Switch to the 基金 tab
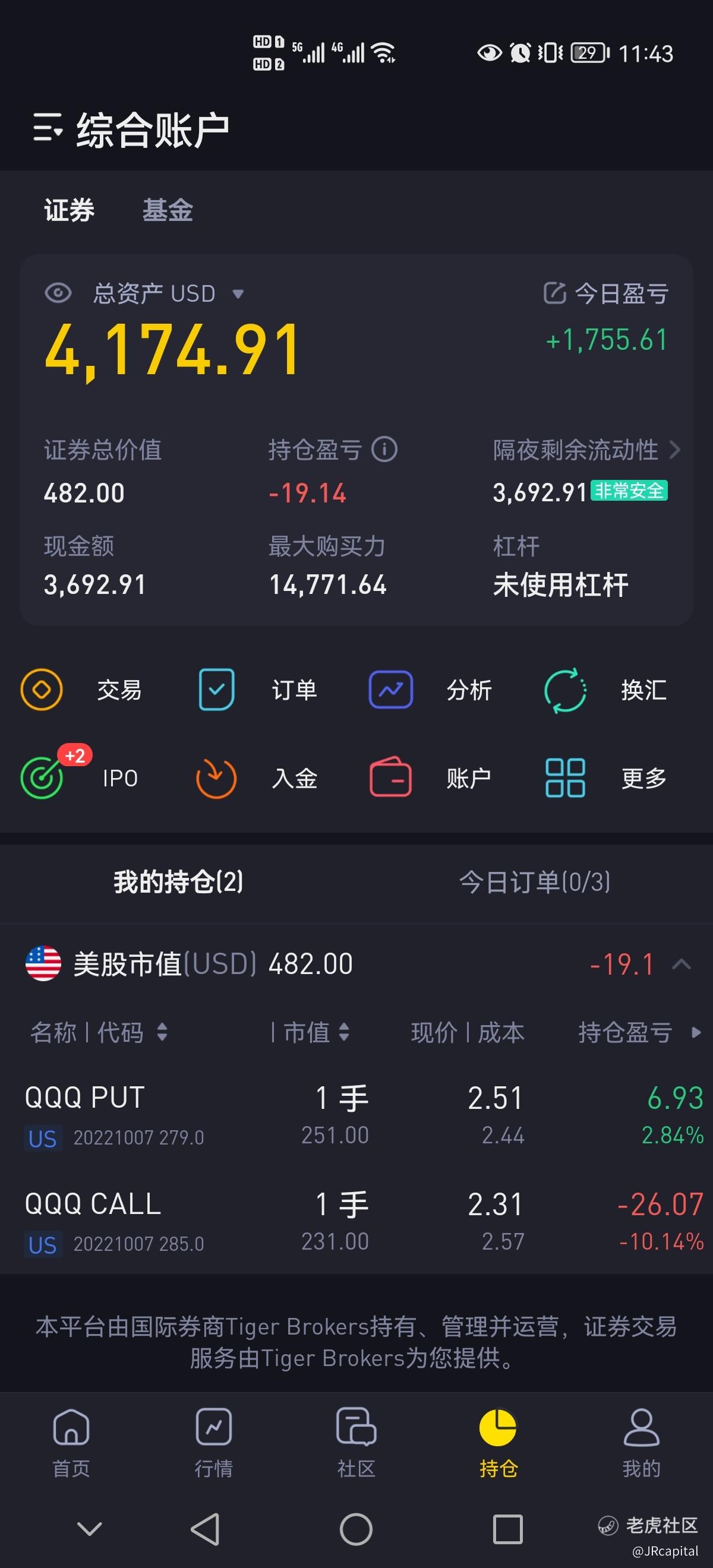Viewport: 713px width, 1568px height. click(x=168, y=211)
